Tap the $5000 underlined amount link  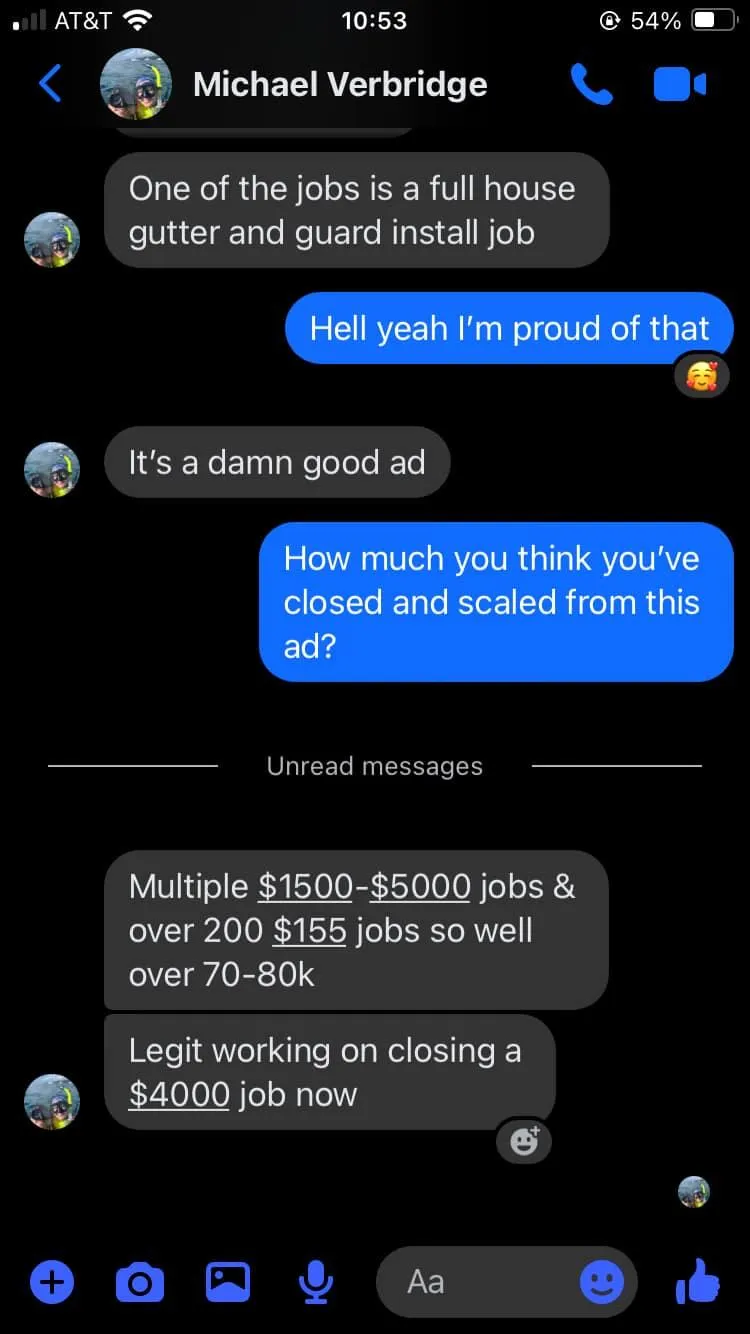(x=419, y=887)
